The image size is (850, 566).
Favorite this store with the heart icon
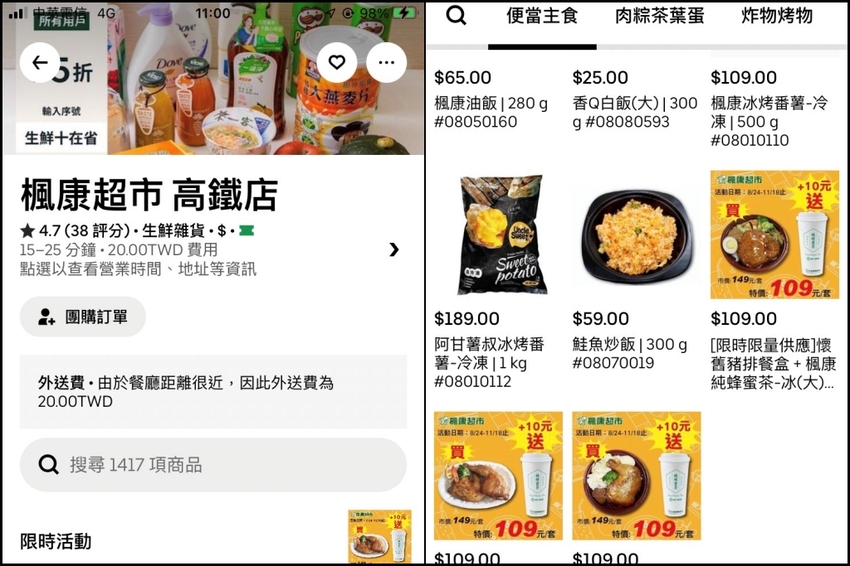pyautogui.click(x=337, y=63)
